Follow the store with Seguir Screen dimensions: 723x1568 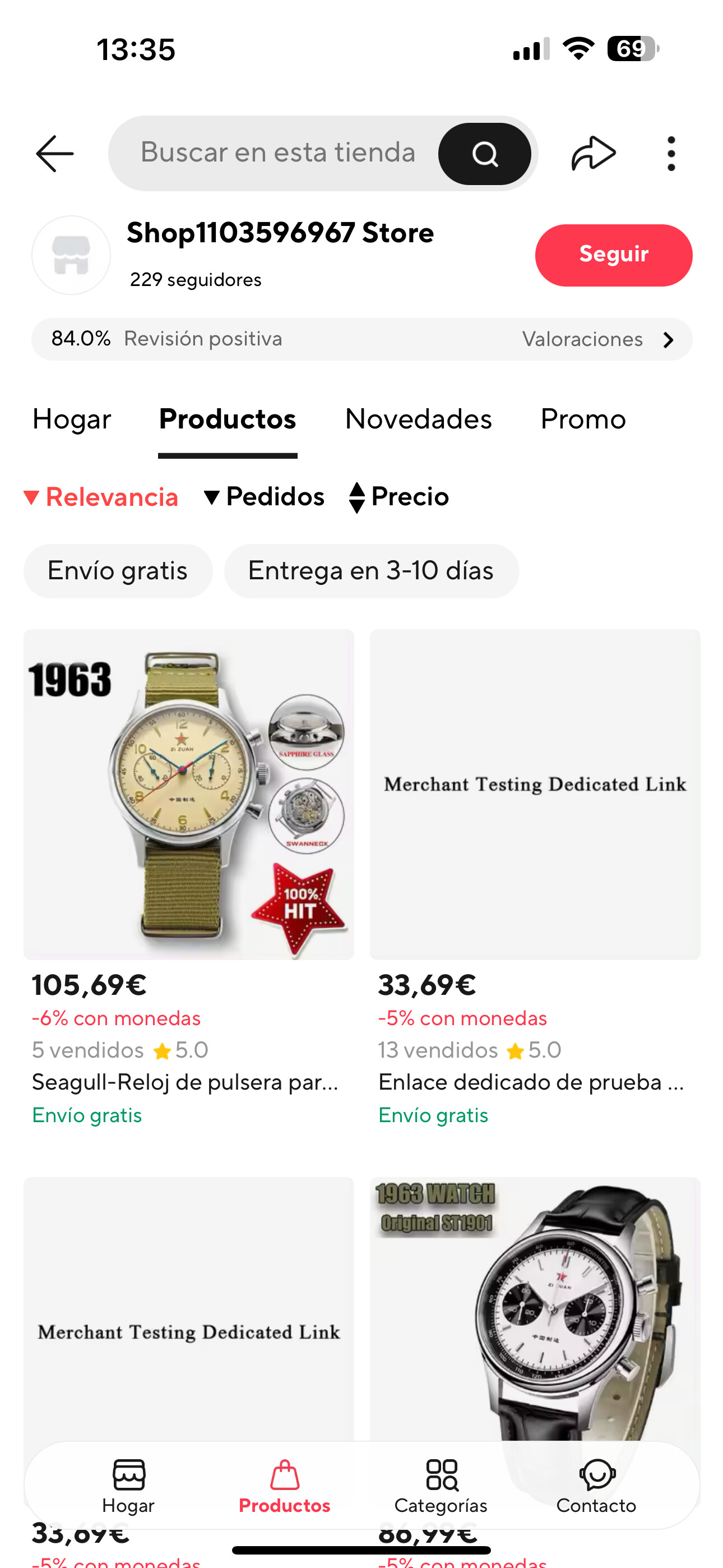click(x=613, y=255)
